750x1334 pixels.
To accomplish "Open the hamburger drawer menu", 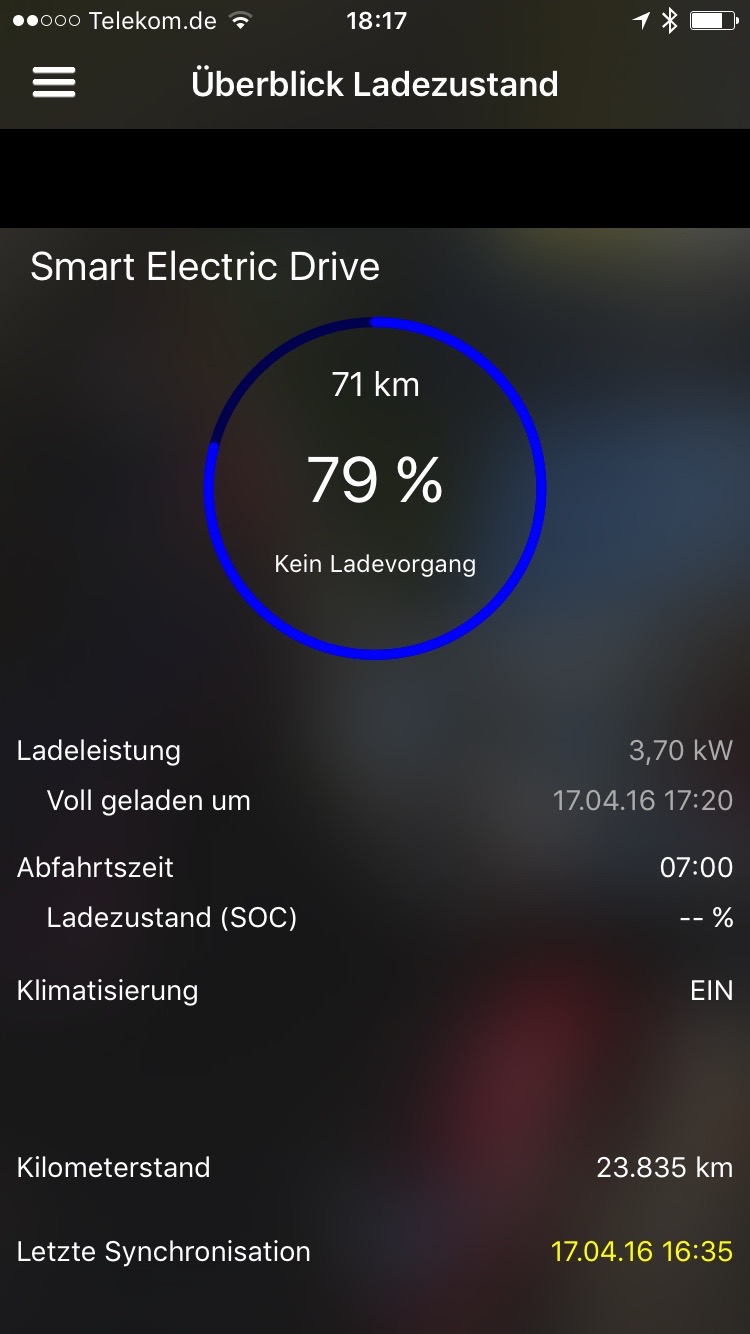I will [x=54, y=83].
